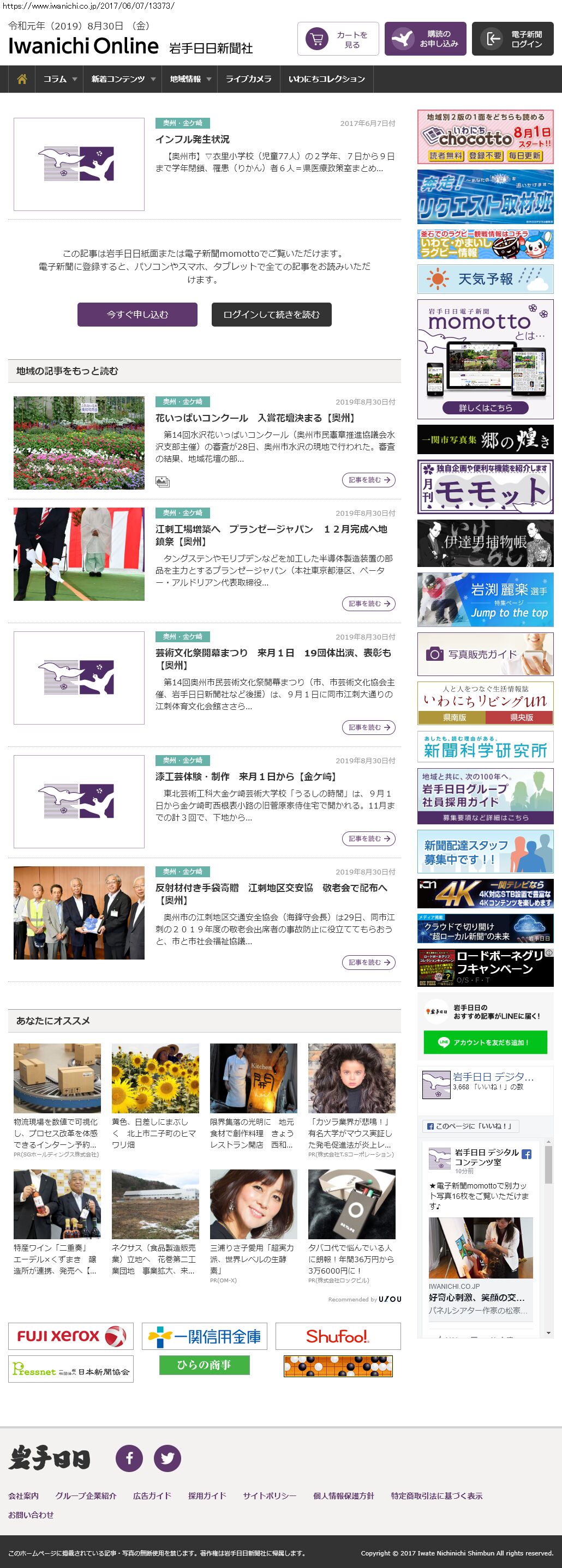Expand the コラム menu
The height and width of the screenshot is (1568, 562).
(59, 79)
